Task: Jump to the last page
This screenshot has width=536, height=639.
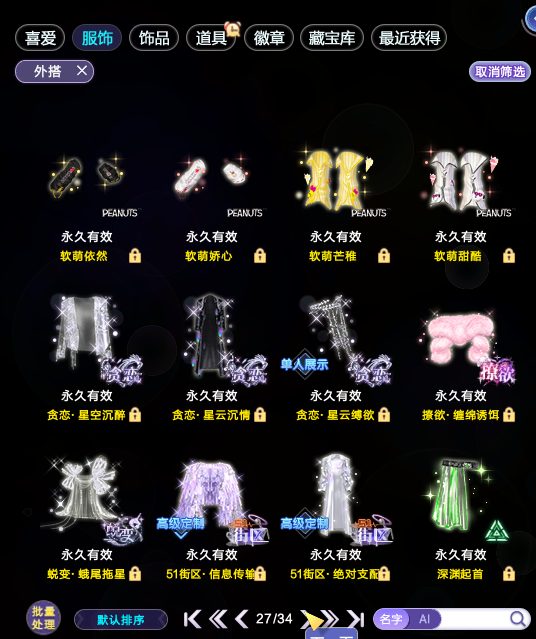Action: [356, 619]
